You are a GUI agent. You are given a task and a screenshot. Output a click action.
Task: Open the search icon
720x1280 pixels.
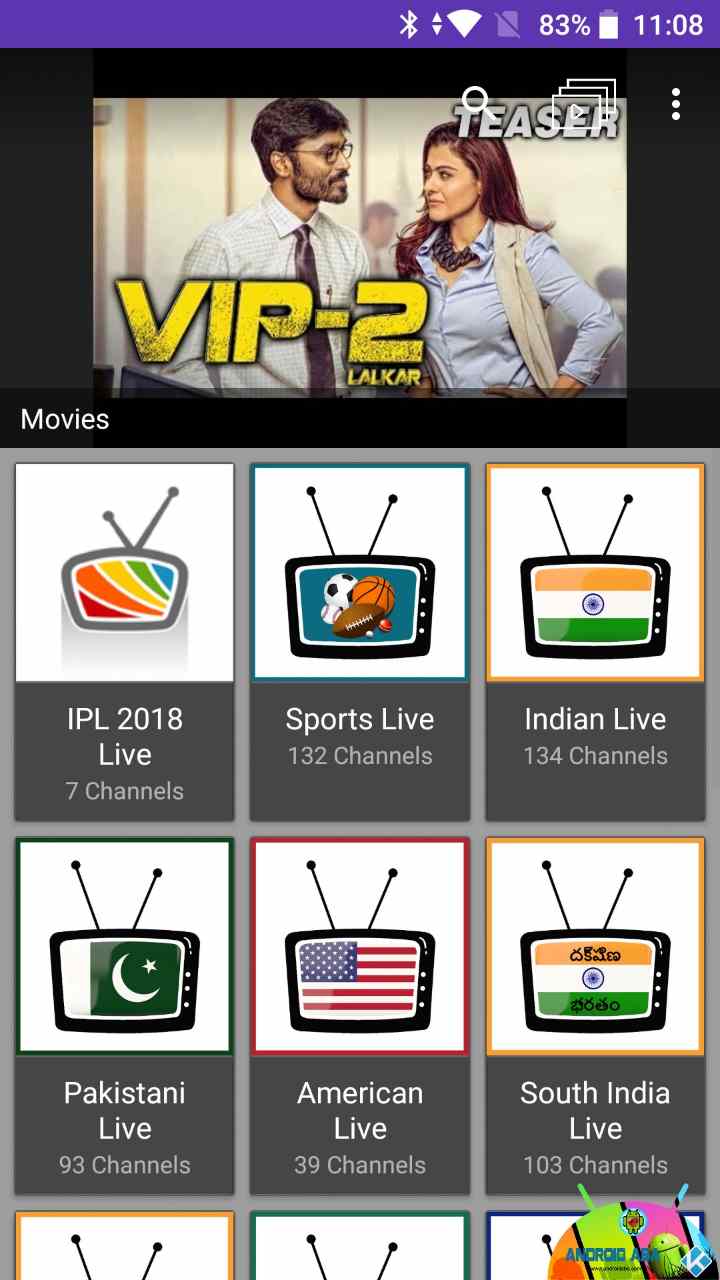click(x=478, y=103)
